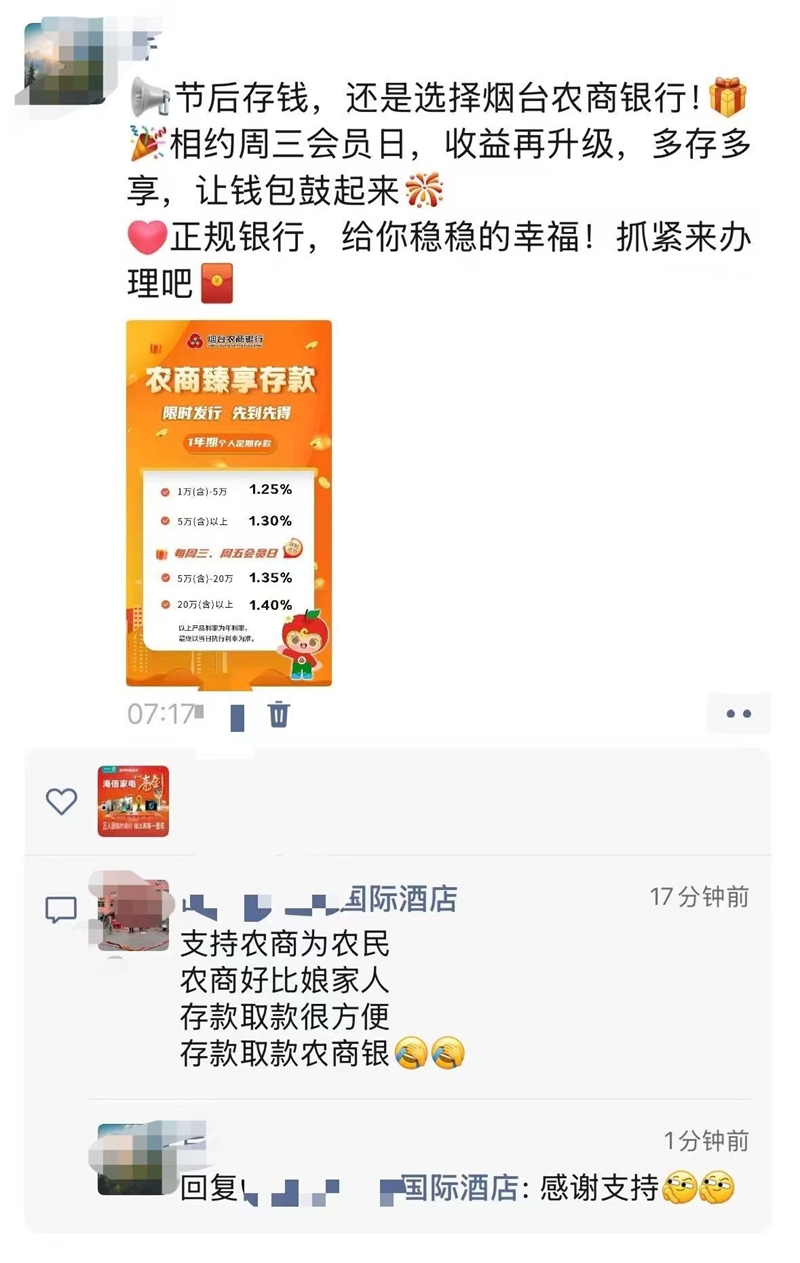View the orange 农商臻享存款 poster image

pos(229,503)
